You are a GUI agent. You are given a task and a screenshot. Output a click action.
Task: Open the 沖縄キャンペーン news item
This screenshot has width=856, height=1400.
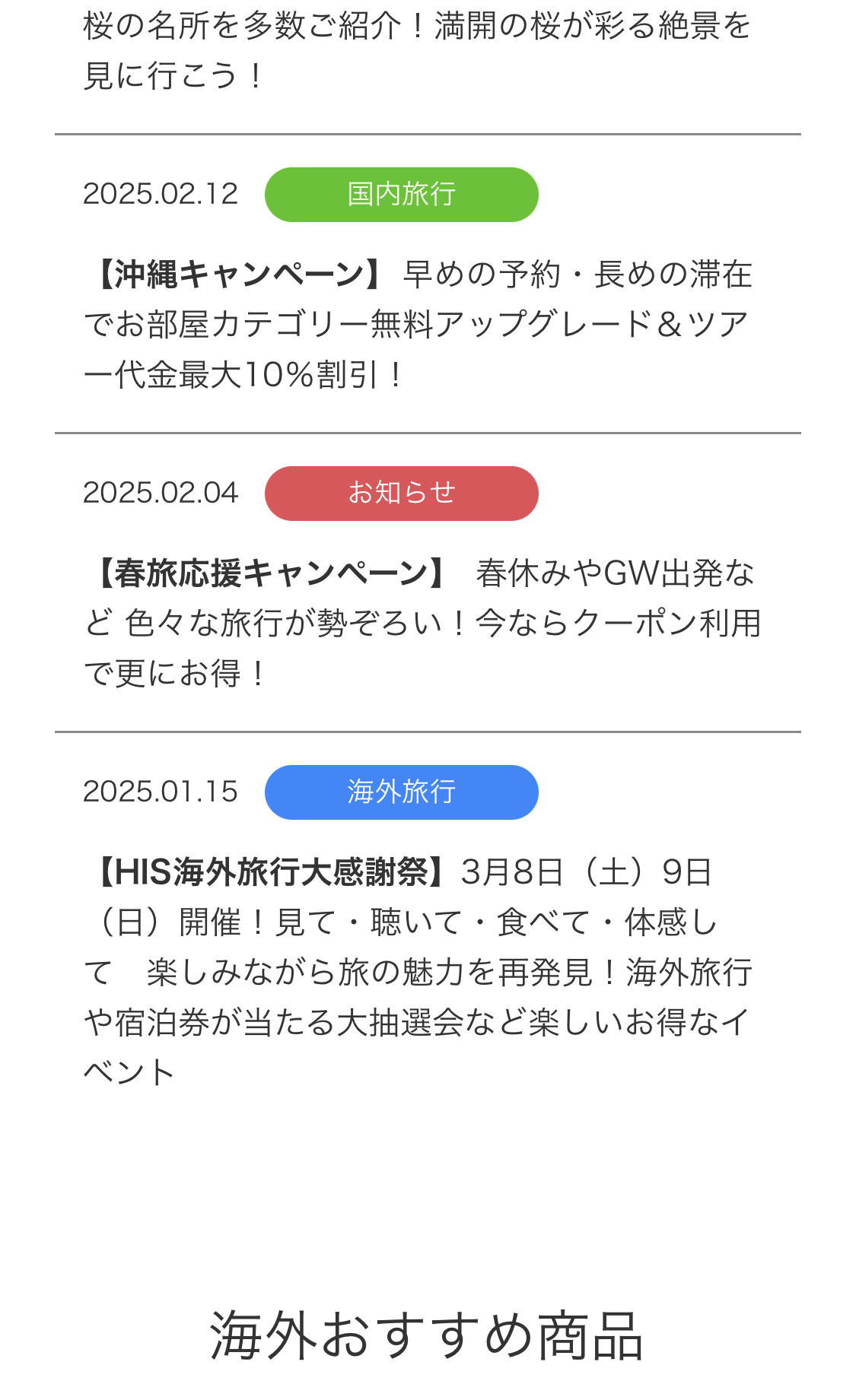417,324
